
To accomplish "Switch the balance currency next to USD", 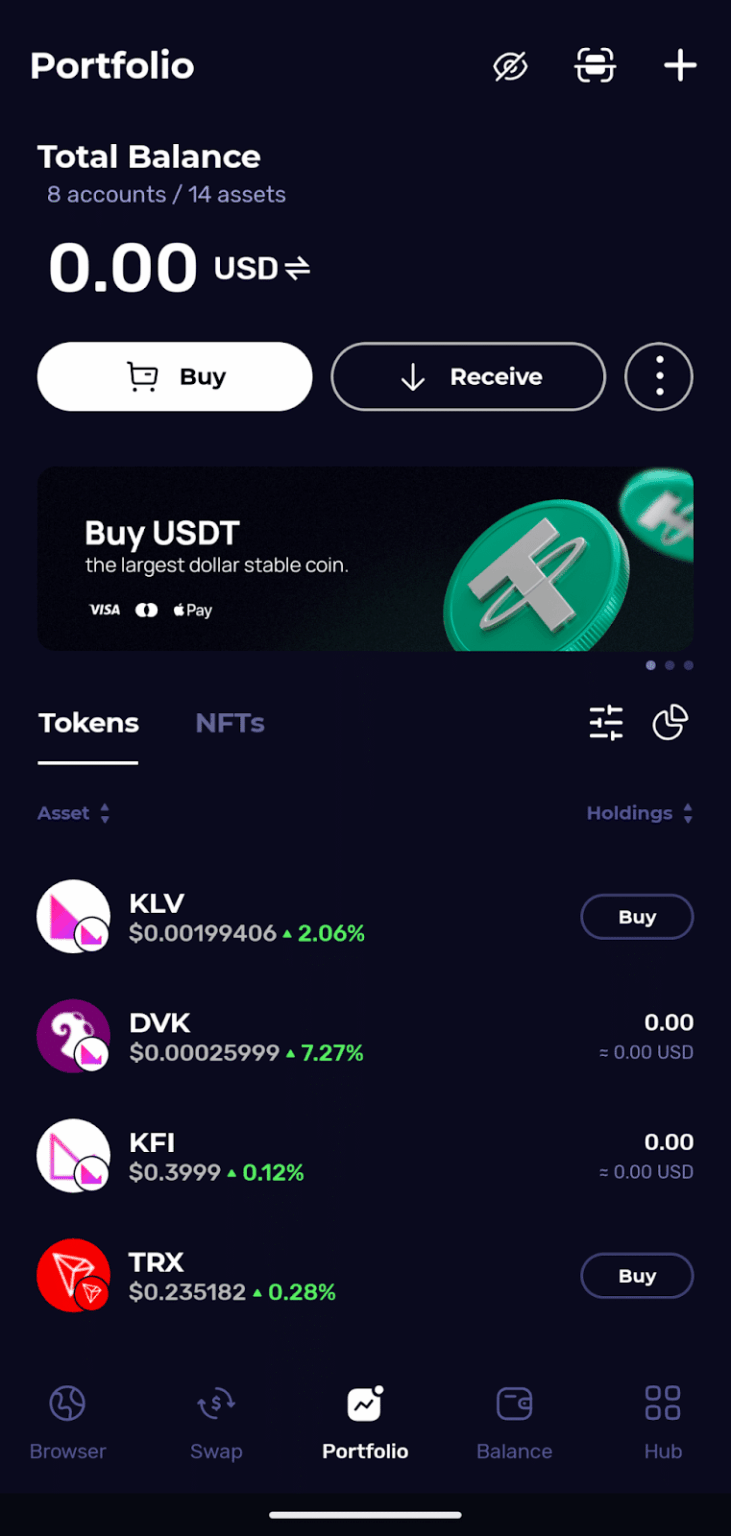I will (x=298, y=269).
